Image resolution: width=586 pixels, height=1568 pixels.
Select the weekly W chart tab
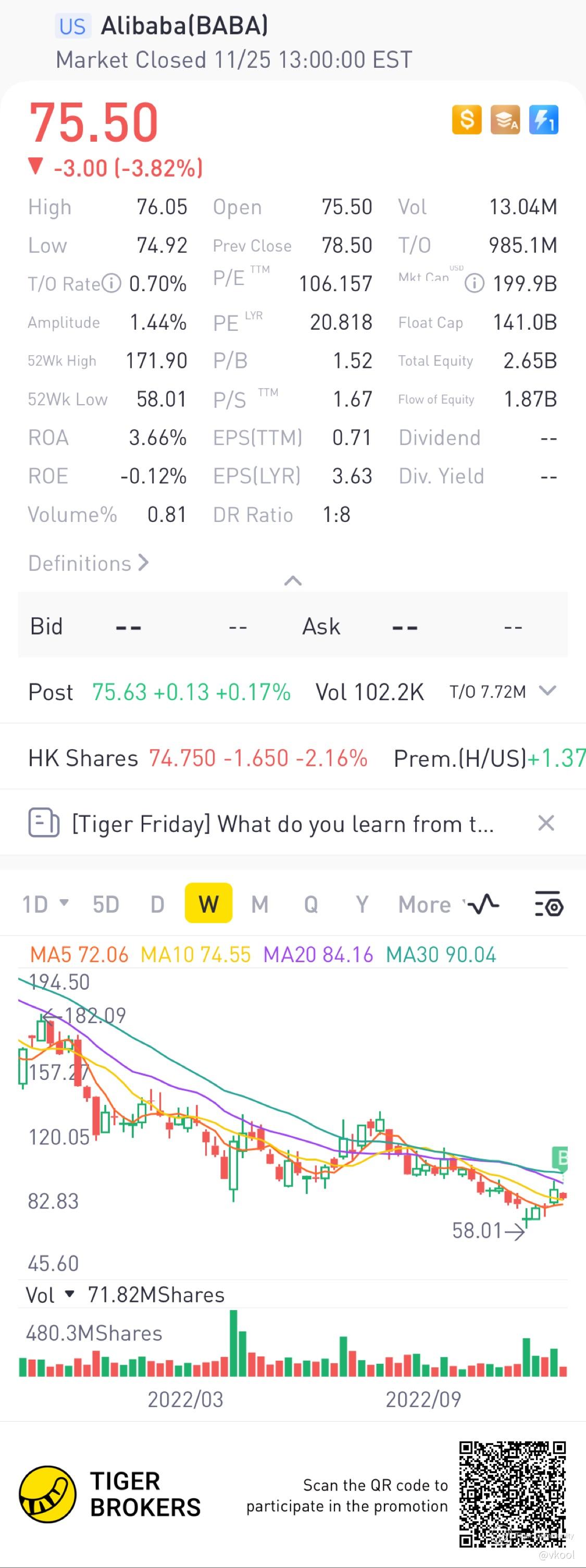tap(208, 904)
